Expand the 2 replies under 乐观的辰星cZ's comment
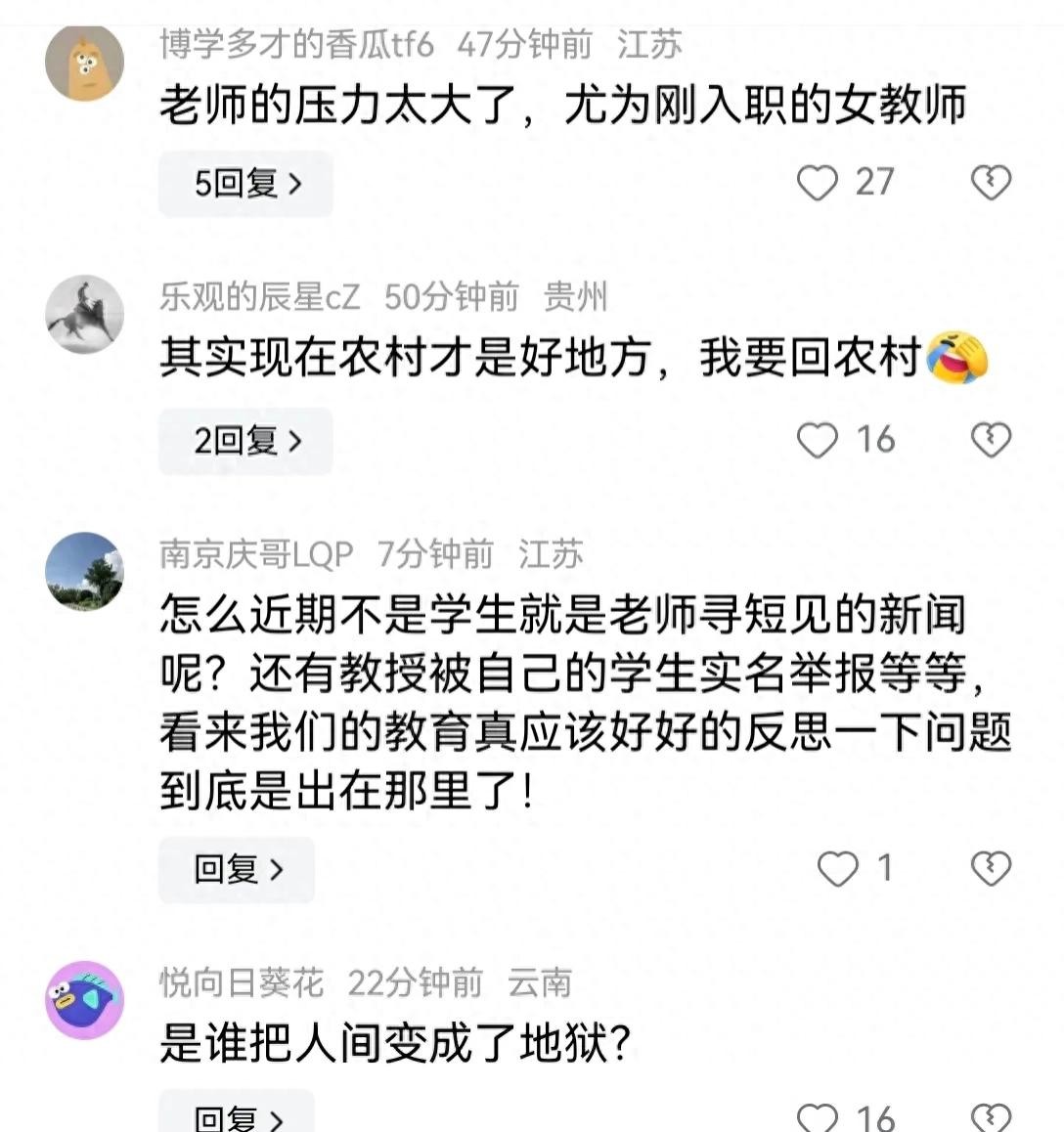Viewport: 1064px width, 1132px height. pos(245,441)
